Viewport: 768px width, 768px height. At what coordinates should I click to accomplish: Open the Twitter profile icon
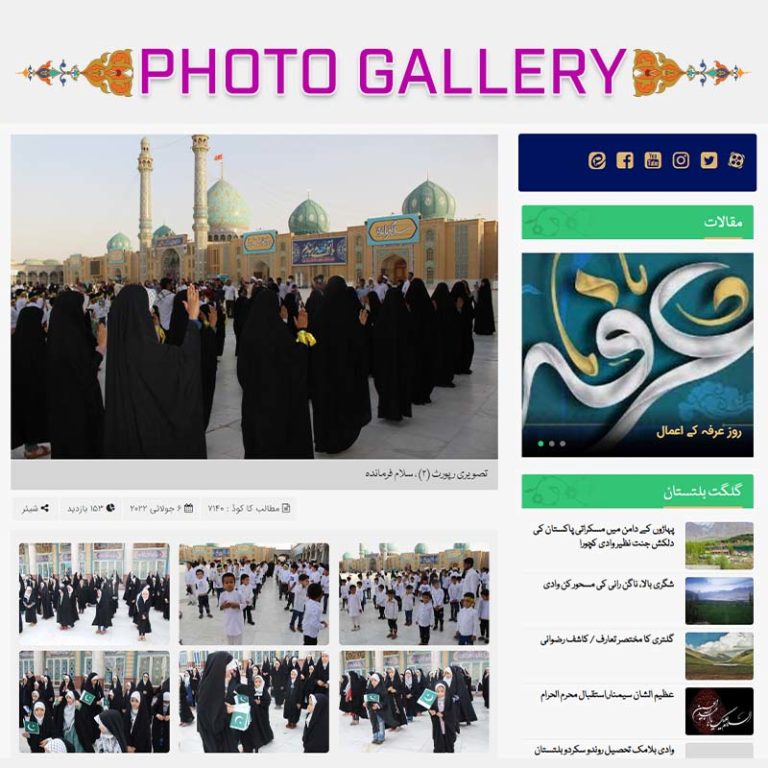(709, 161)
